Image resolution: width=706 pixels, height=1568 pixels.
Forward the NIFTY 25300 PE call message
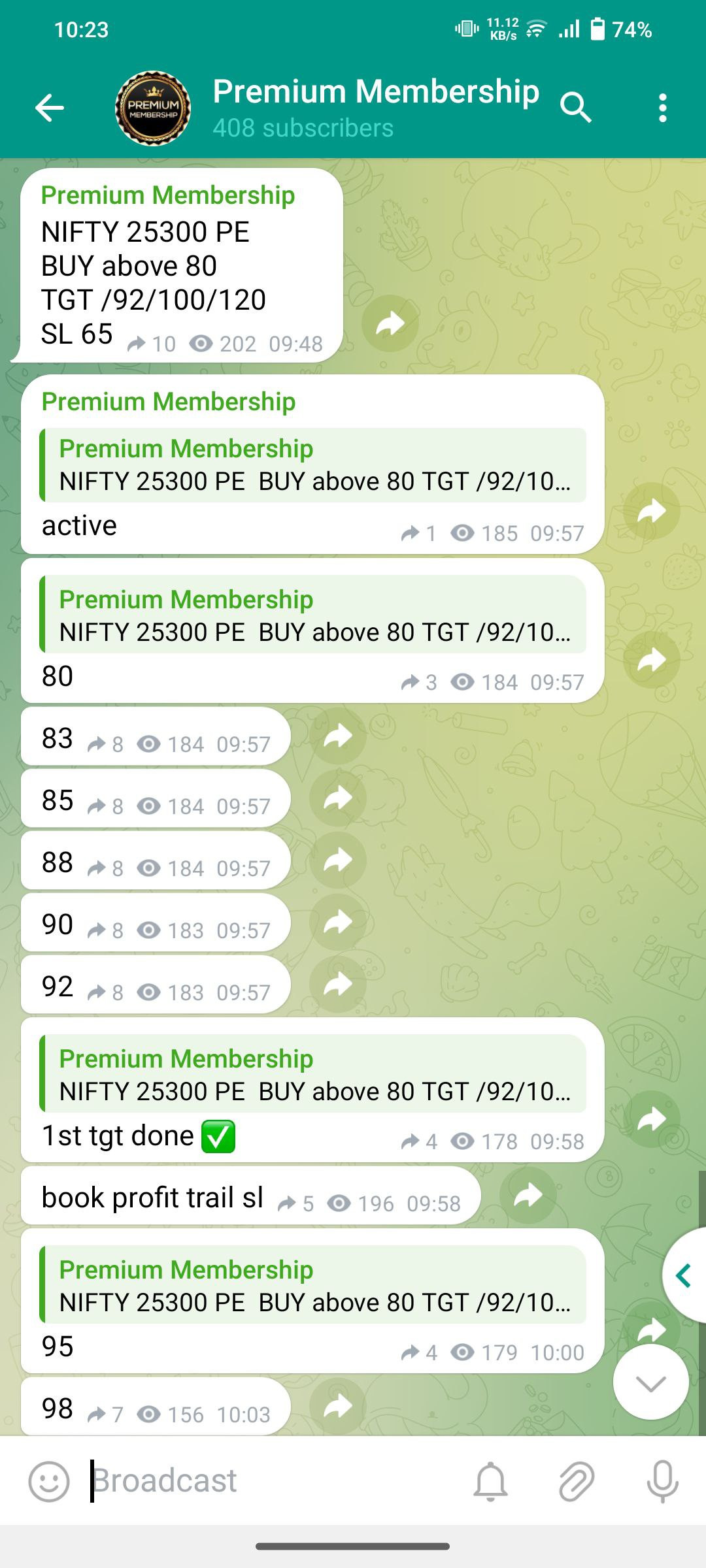click(x=390, y=323)
